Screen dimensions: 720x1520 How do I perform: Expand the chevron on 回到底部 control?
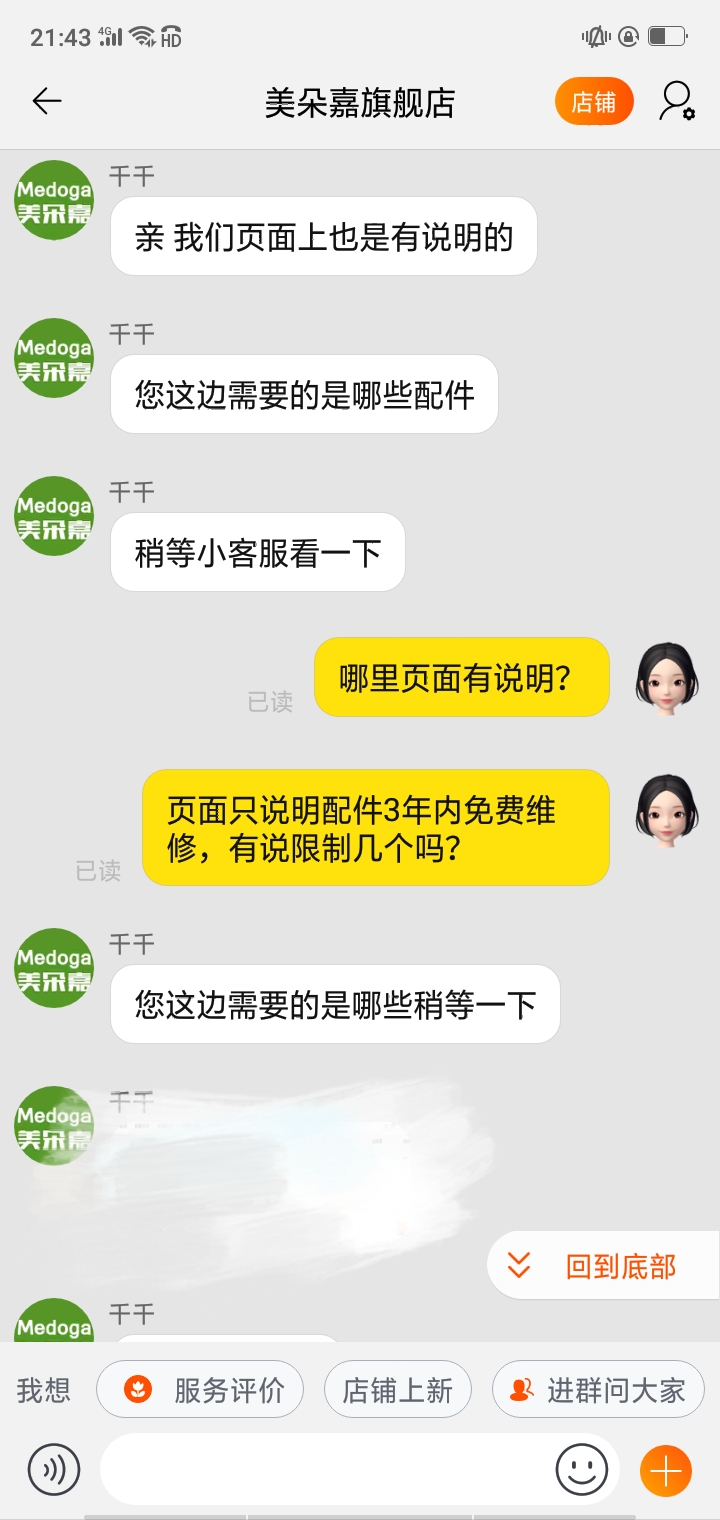[x=518, y=1266]
